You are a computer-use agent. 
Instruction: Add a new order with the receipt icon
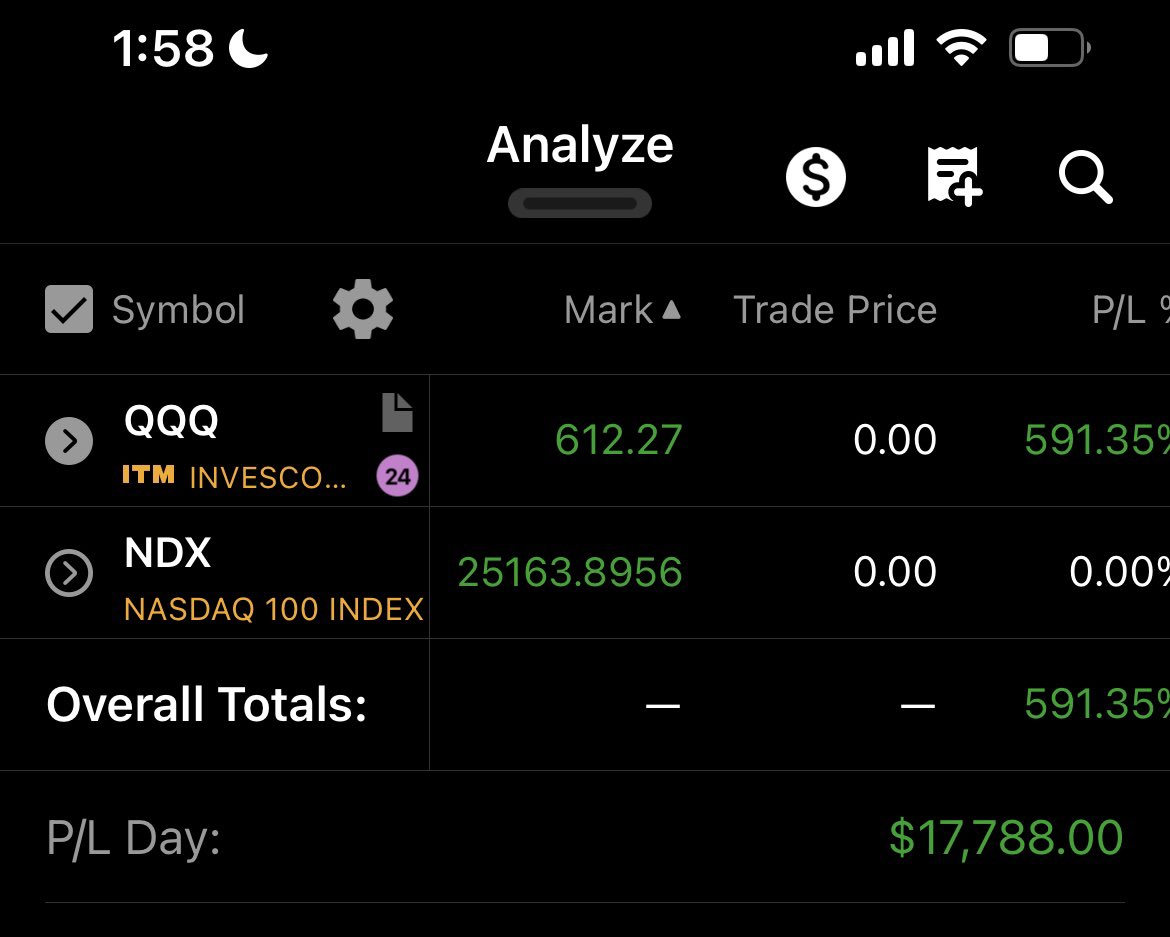click(x=953, y=178)
